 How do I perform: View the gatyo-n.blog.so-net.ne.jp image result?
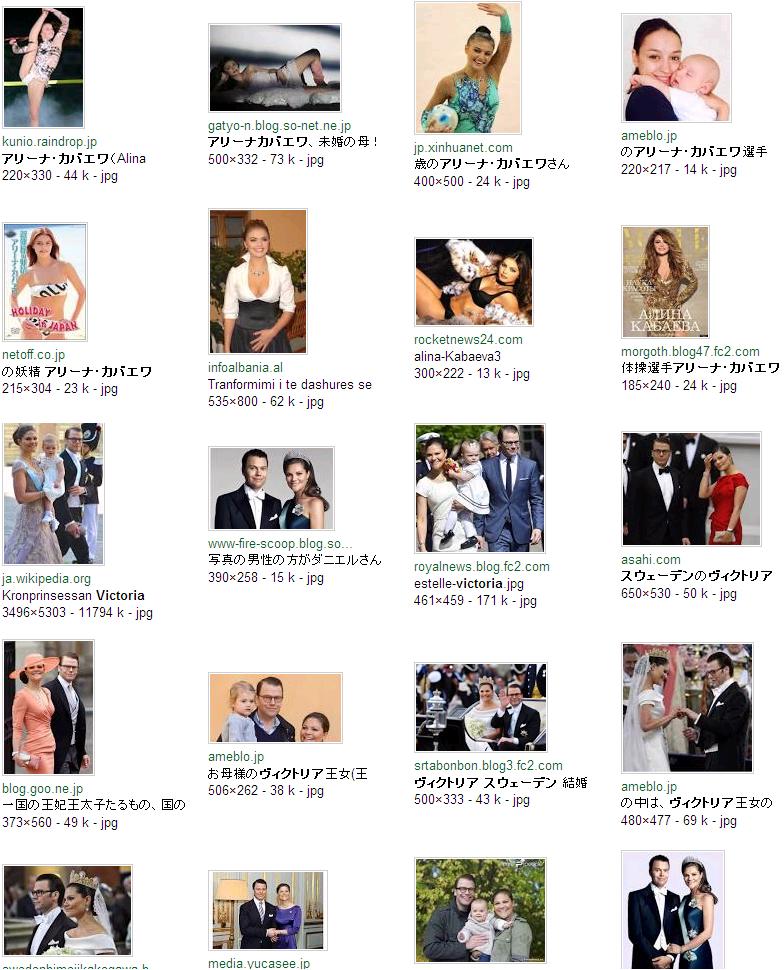pos(274,68)
